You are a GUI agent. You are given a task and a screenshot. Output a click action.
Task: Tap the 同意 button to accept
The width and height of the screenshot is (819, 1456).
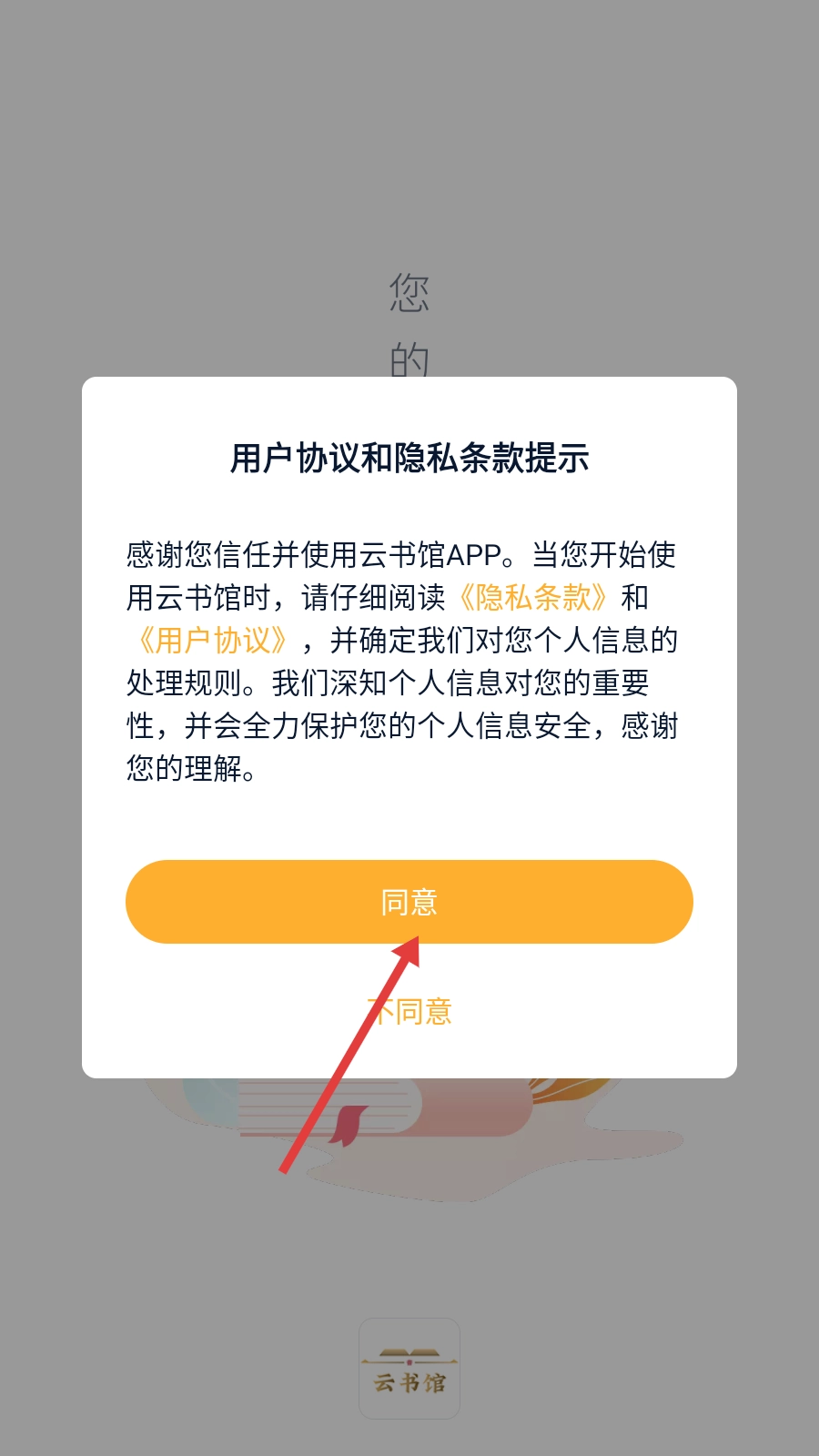[x=409, y=901]
